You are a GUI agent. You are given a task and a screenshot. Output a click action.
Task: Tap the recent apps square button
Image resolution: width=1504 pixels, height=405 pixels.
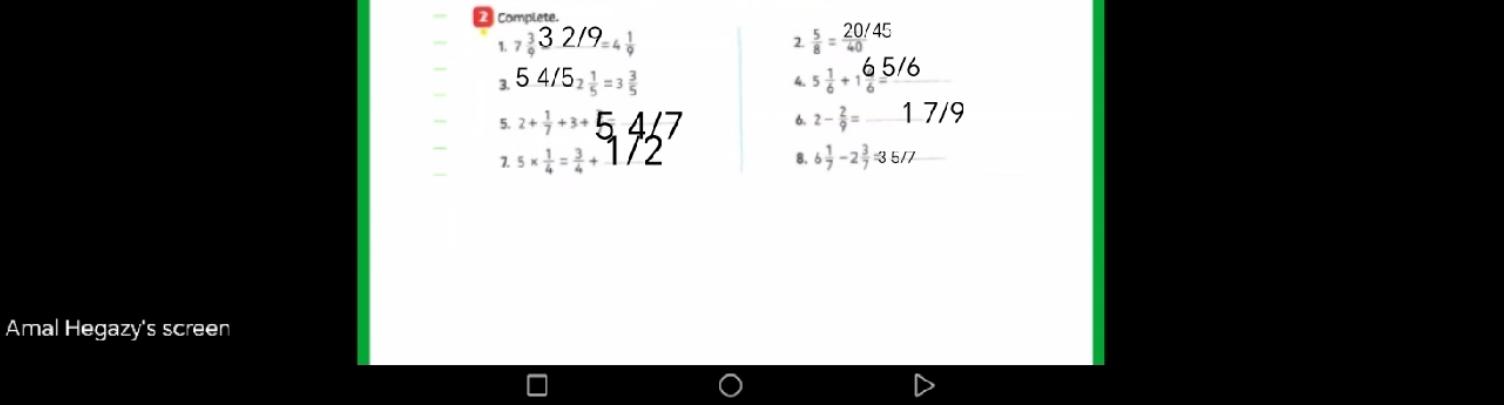537,385
